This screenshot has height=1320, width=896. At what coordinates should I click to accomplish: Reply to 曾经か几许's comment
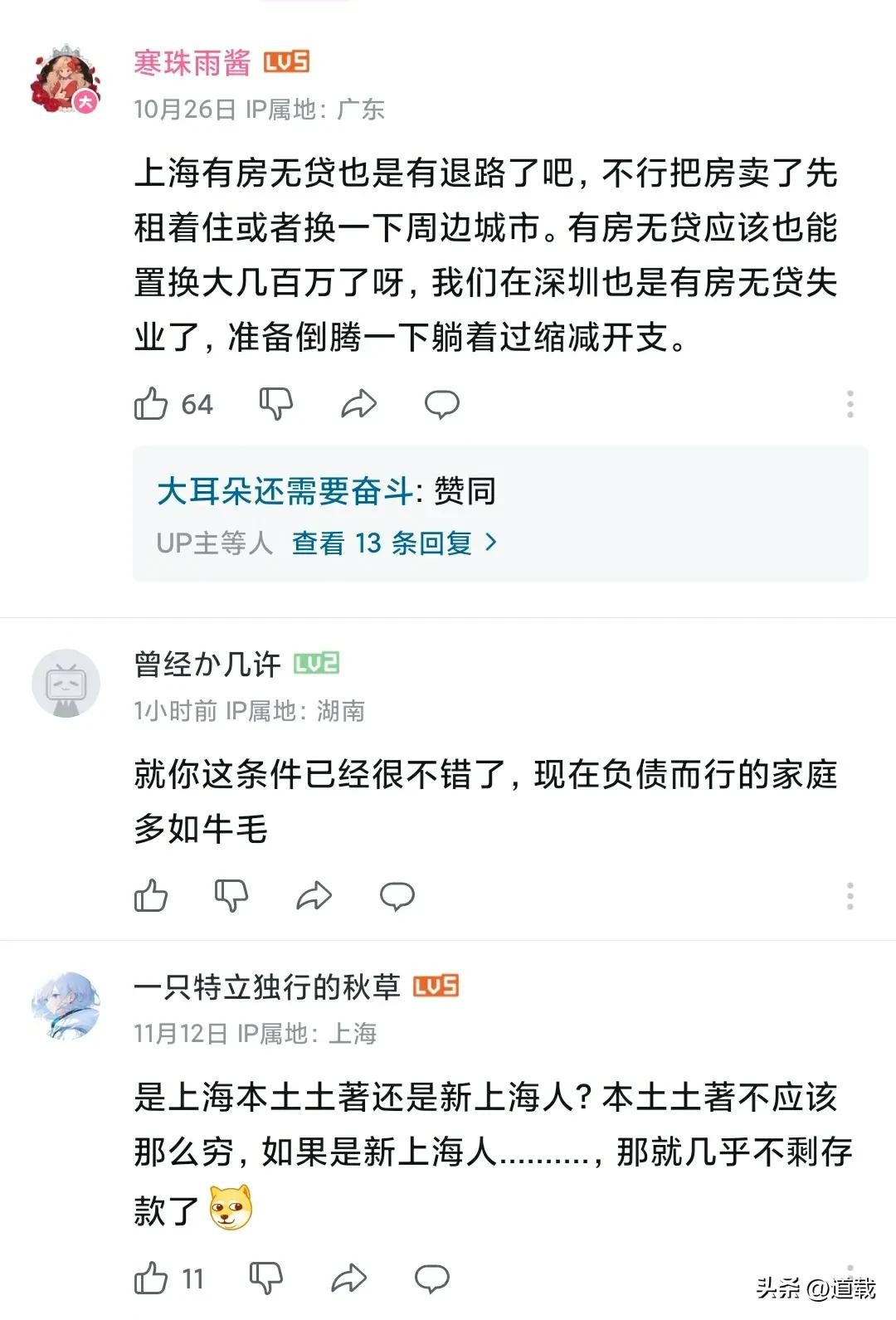[397, 896]
